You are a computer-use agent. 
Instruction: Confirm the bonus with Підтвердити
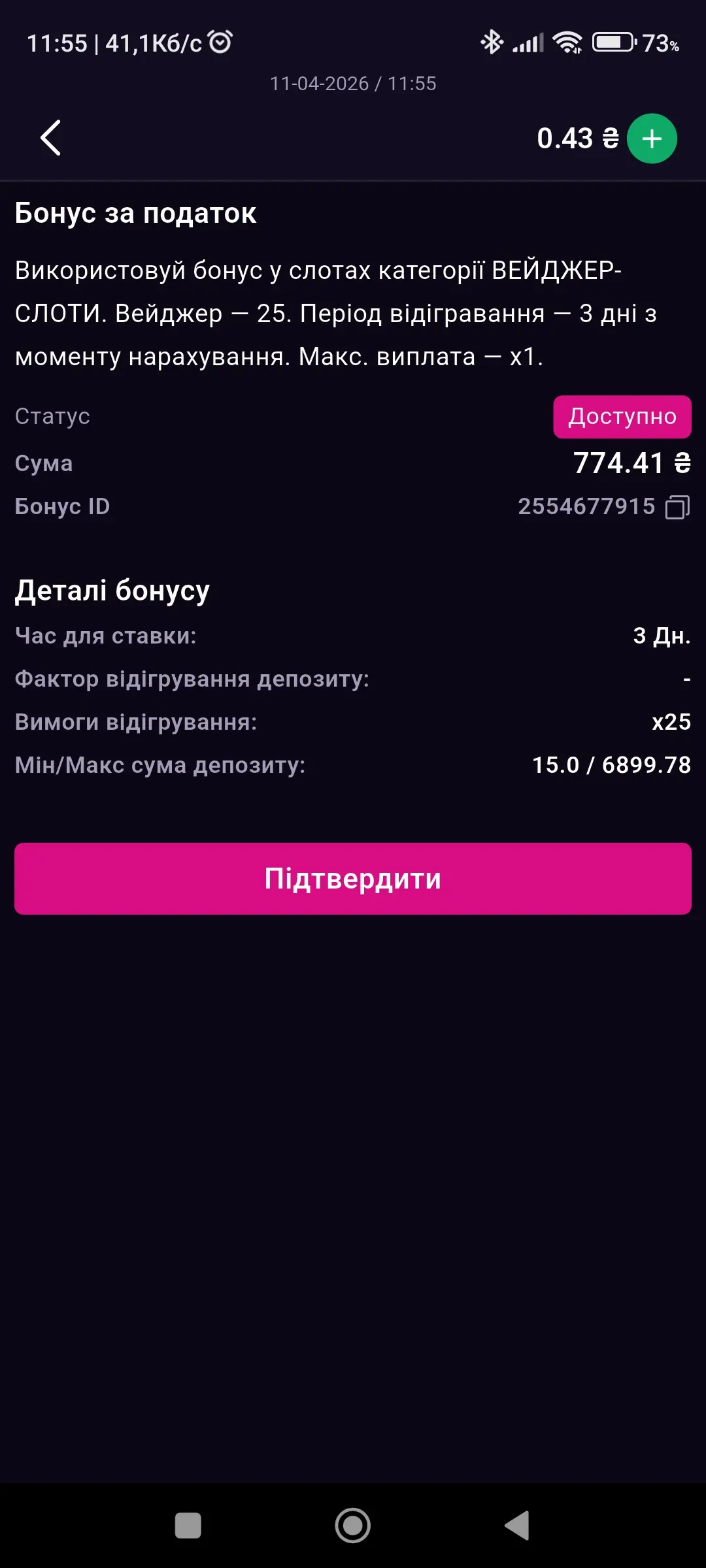click(x=353, y=879)
